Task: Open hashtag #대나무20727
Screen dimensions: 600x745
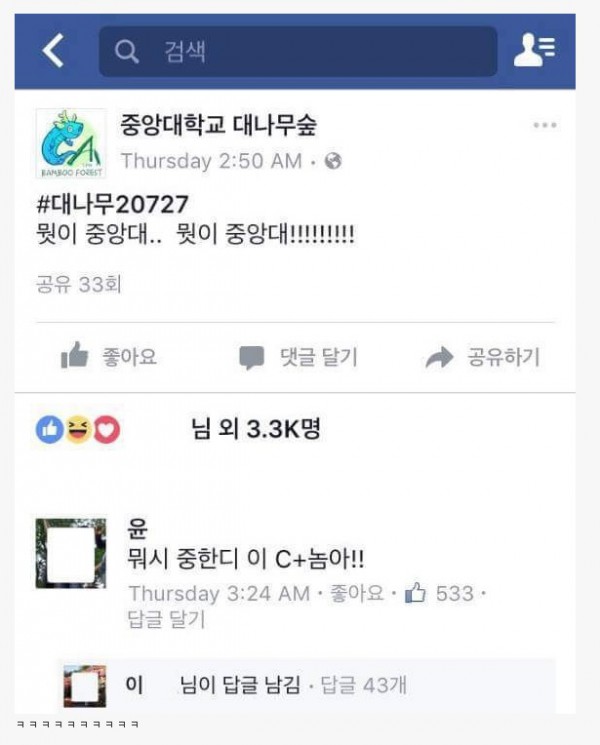Action: (112, 205)
